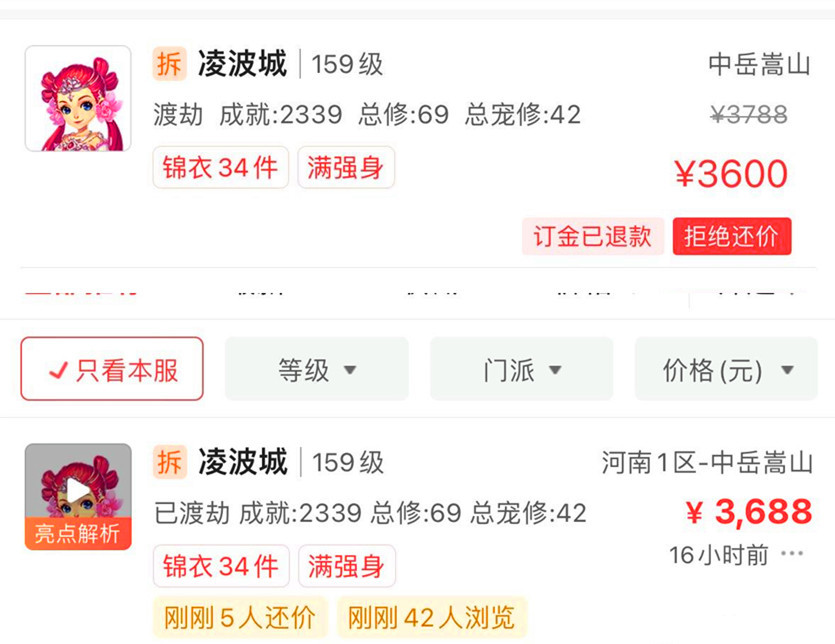Open the three-dot menu beside 16小时前

click(x=792, y=554)
